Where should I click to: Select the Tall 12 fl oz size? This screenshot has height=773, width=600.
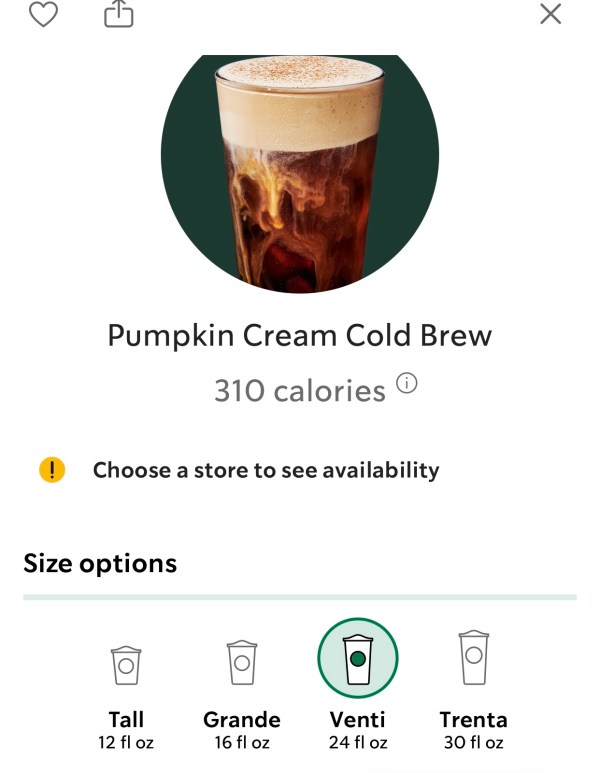point(126,665)
